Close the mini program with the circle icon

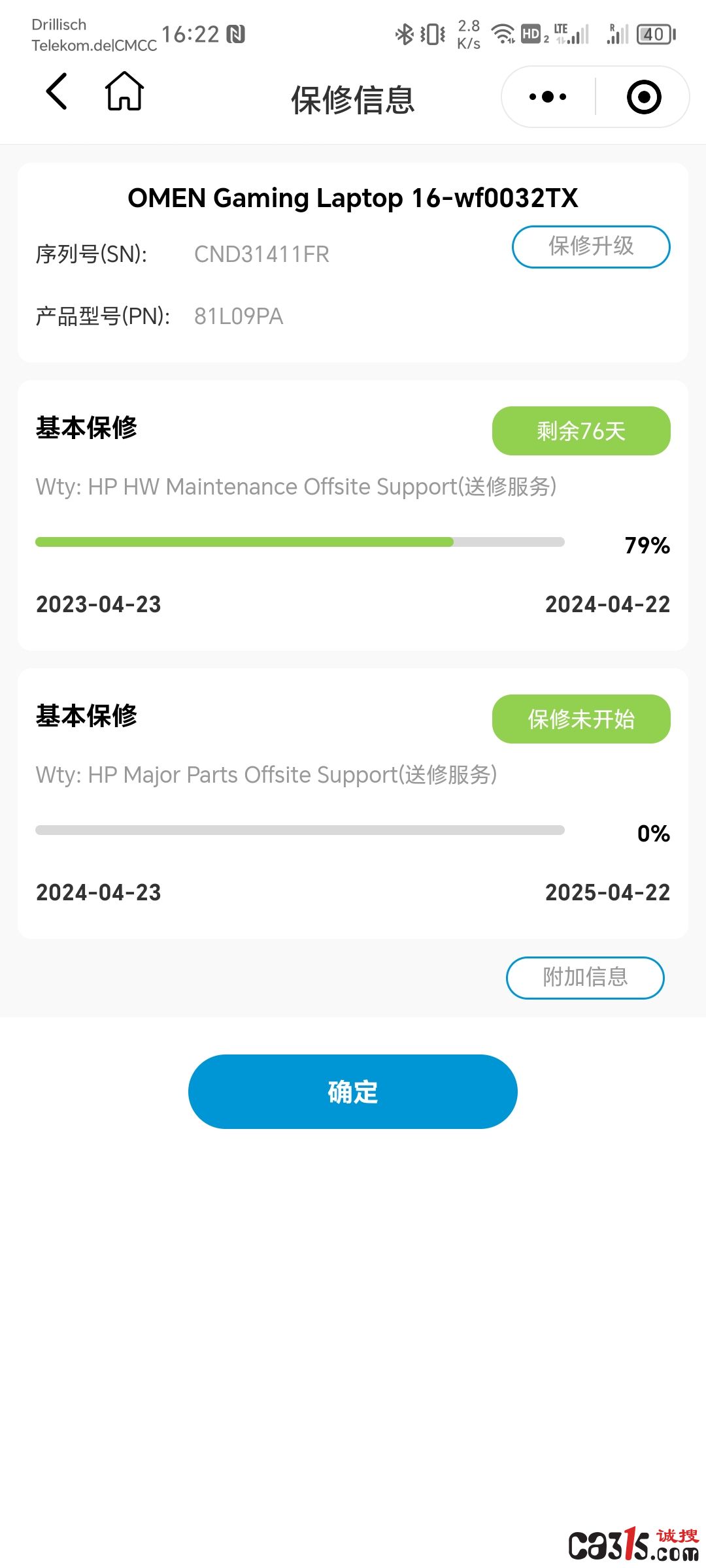pyautogui.click(x=644, y=97)
